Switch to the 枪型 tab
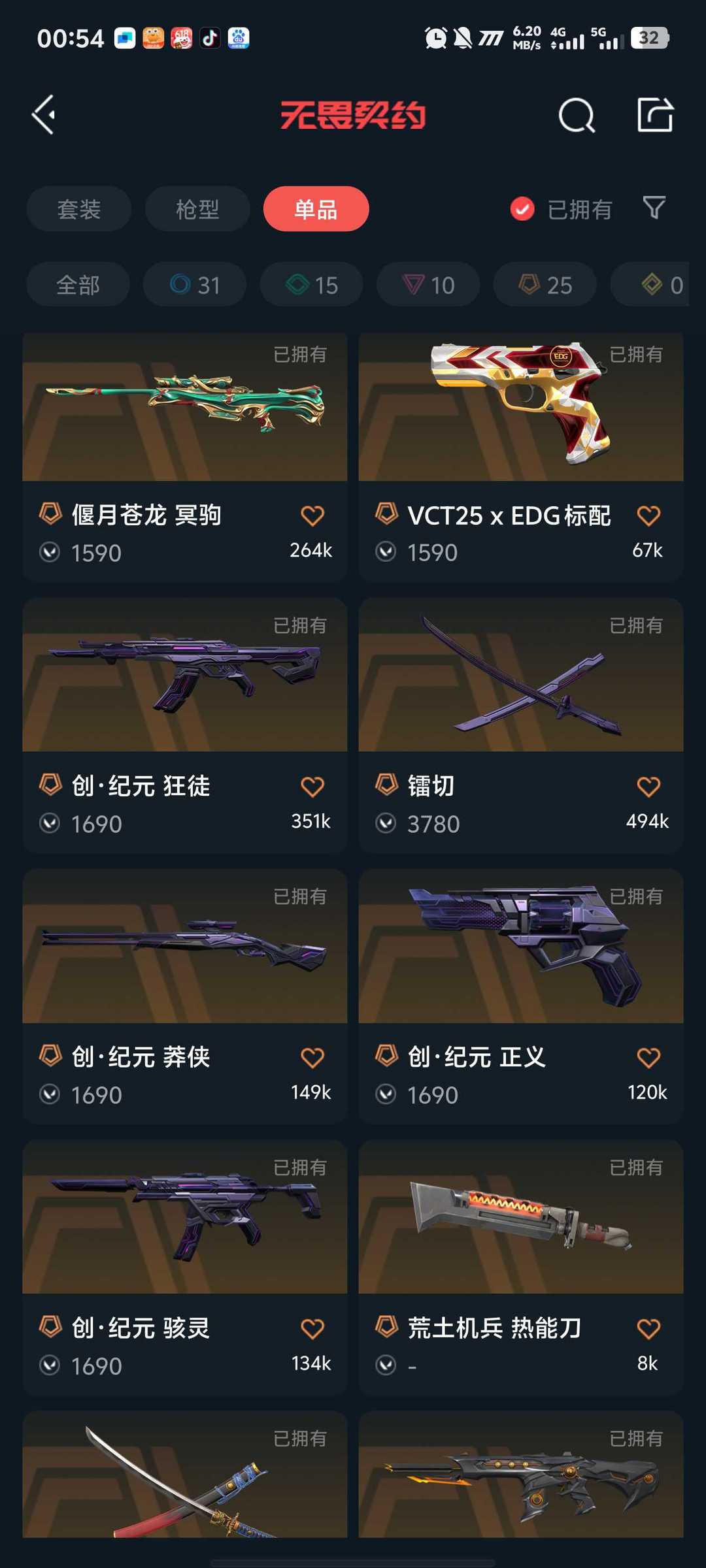Image resolution: width=706 pixels, height=1568 pixels. pos(197,209)
